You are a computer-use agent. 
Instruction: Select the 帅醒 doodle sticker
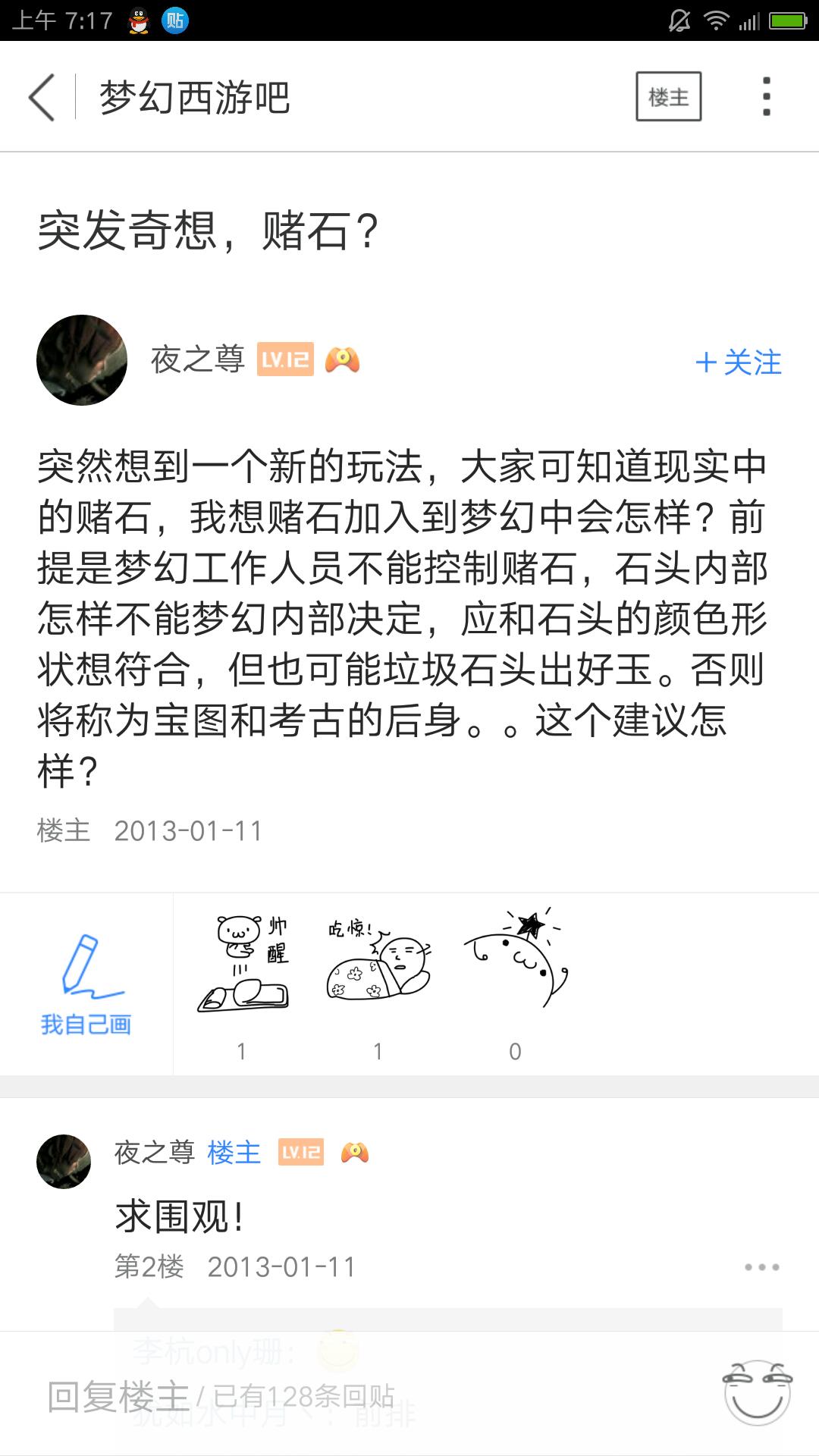click(x=243, y=963)
